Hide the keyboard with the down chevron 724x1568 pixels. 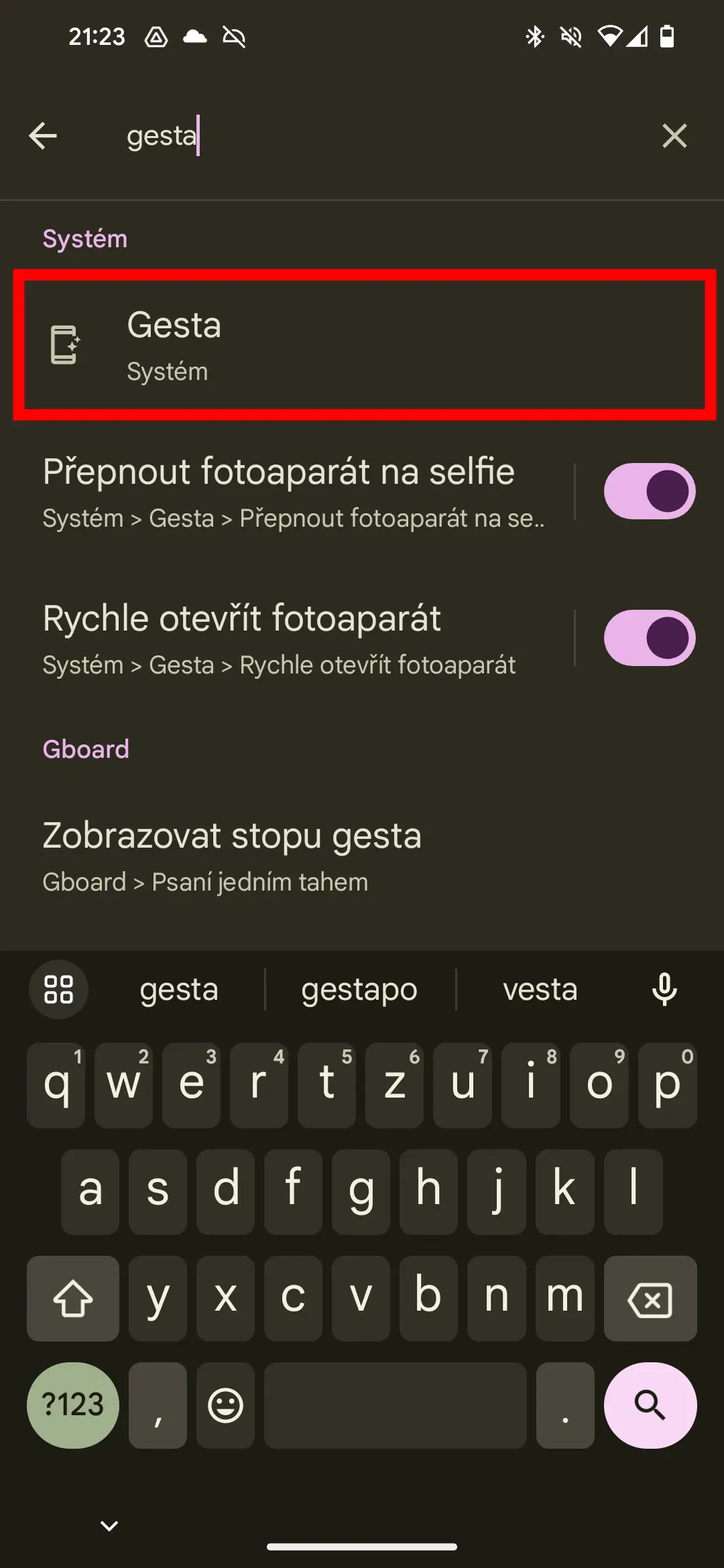pyautogui.click(x=109, y=1526)
